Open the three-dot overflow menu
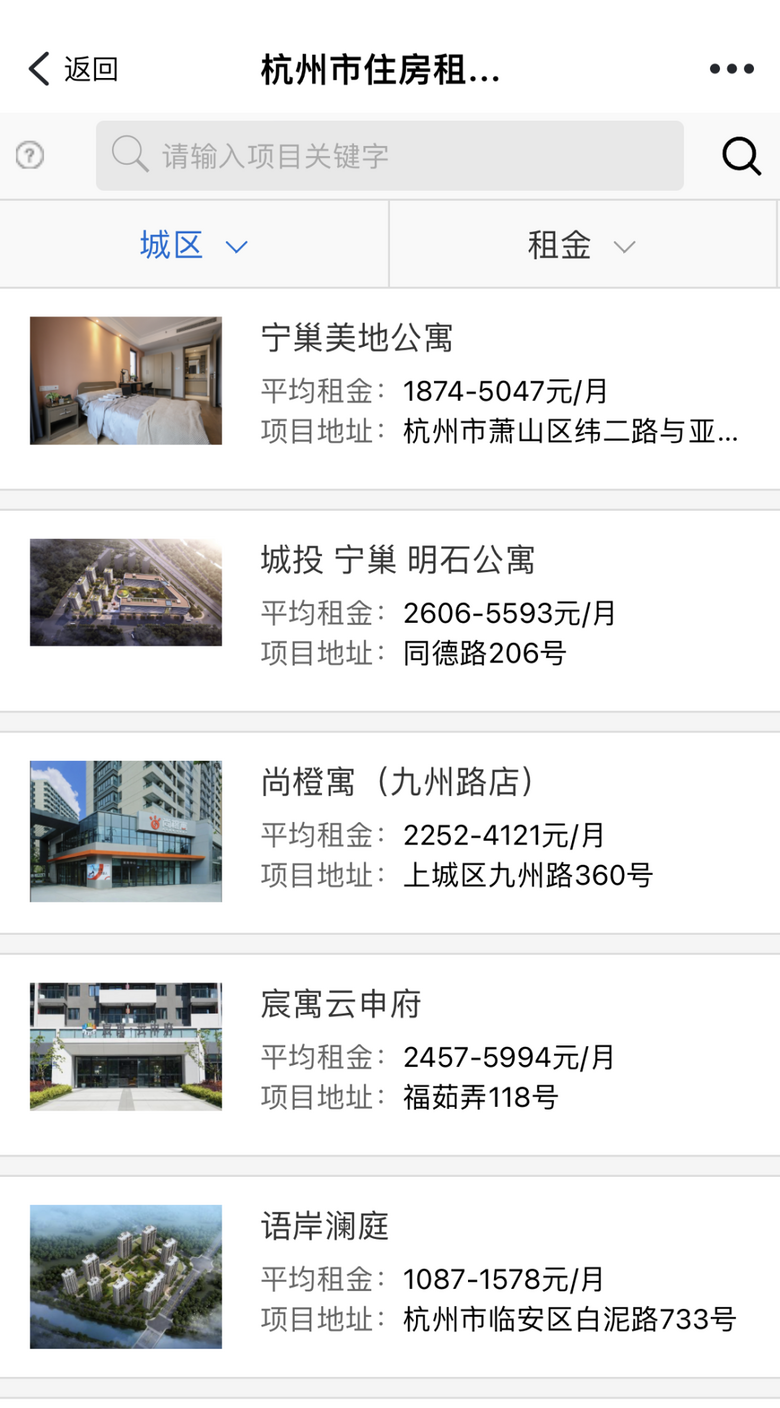Viewport: 780px width, 1408px height. (731, 69)
